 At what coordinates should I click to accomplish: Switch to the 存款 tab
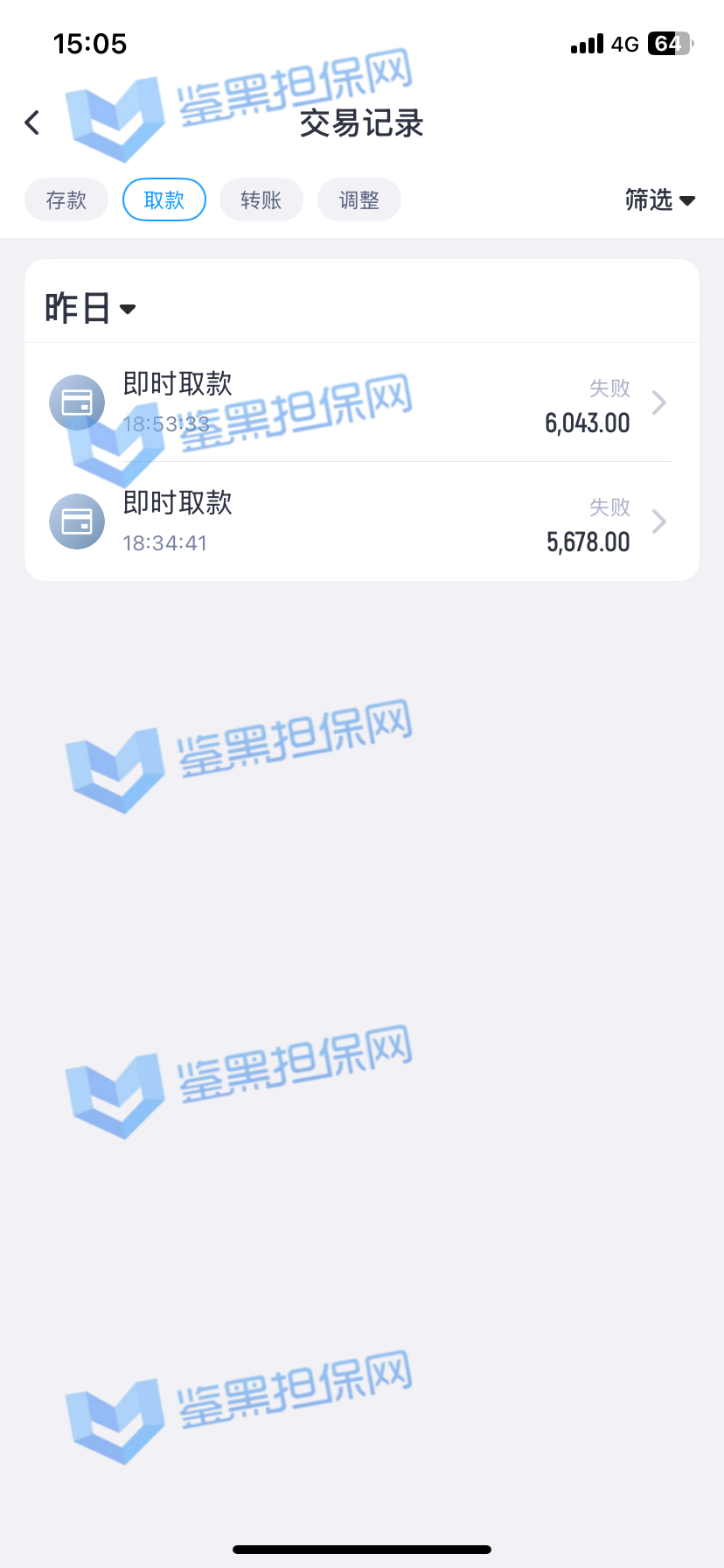66,200
